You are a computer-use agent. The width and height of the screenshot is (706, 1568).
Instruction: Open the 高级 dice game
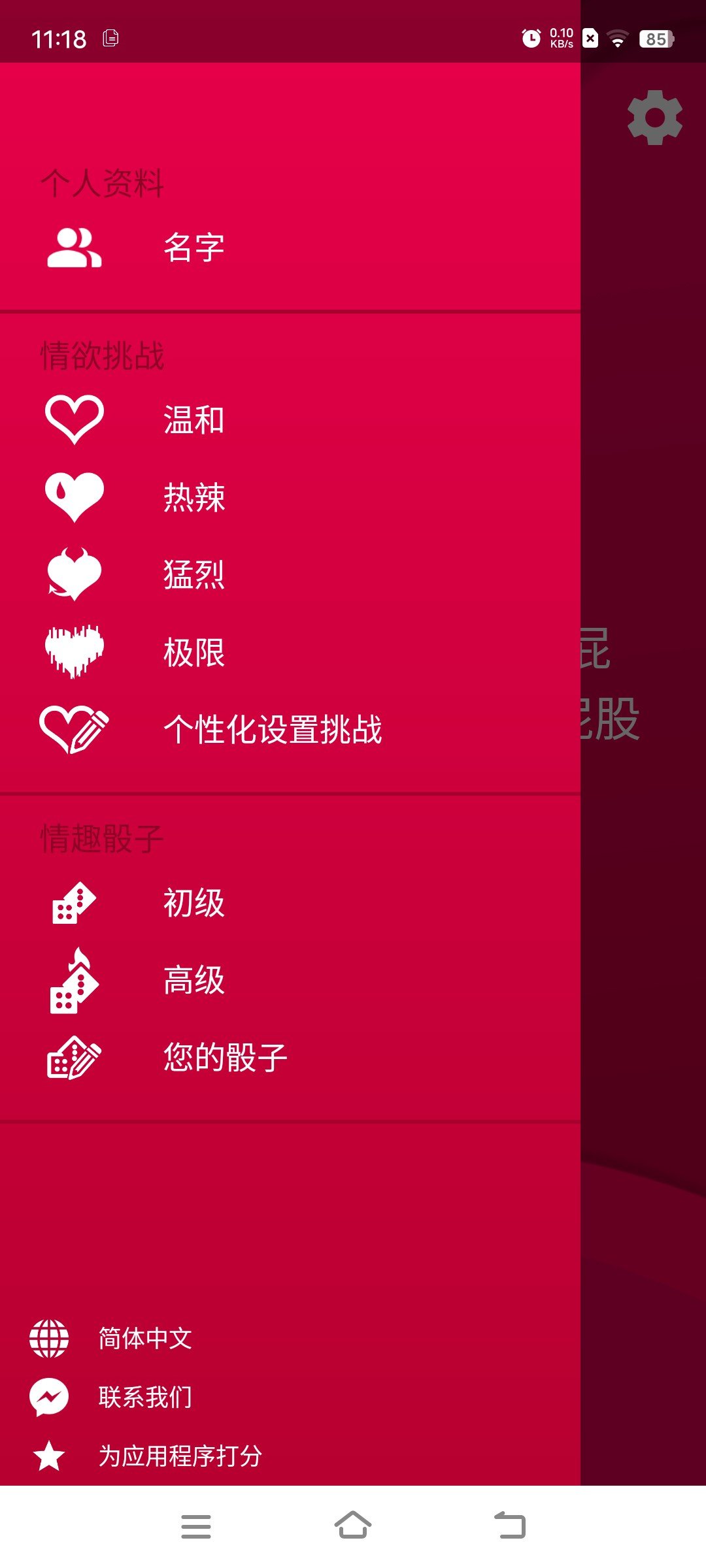193,981
